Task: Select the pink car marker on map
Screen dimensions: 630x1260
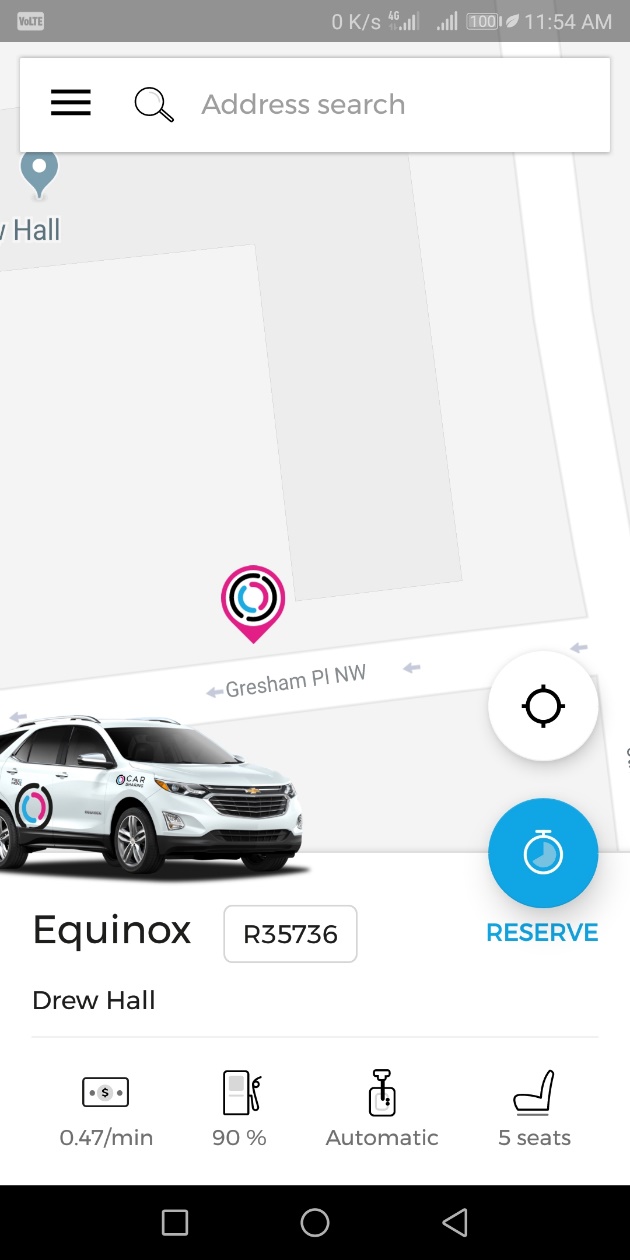Action: pos(253,599)
